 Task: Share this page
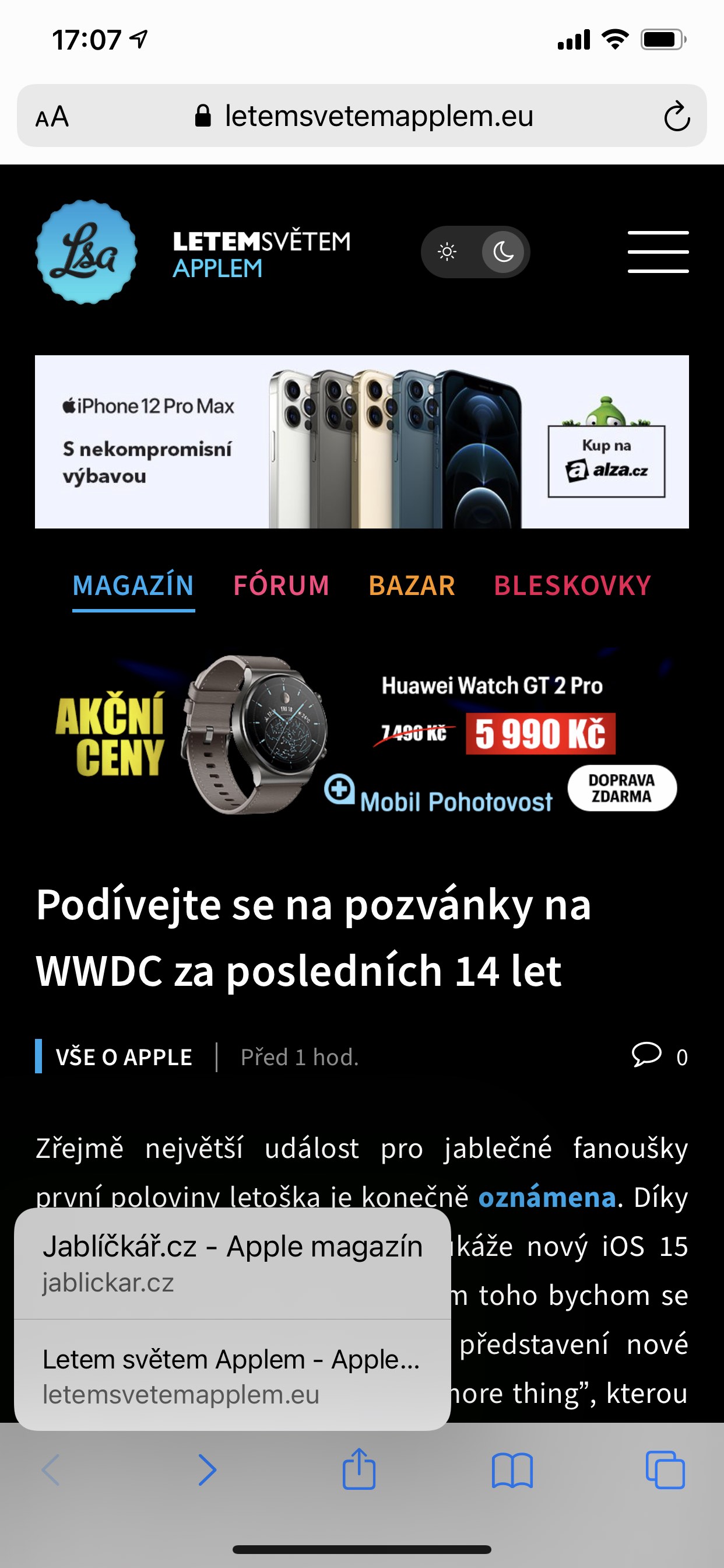click(359, 1469)
